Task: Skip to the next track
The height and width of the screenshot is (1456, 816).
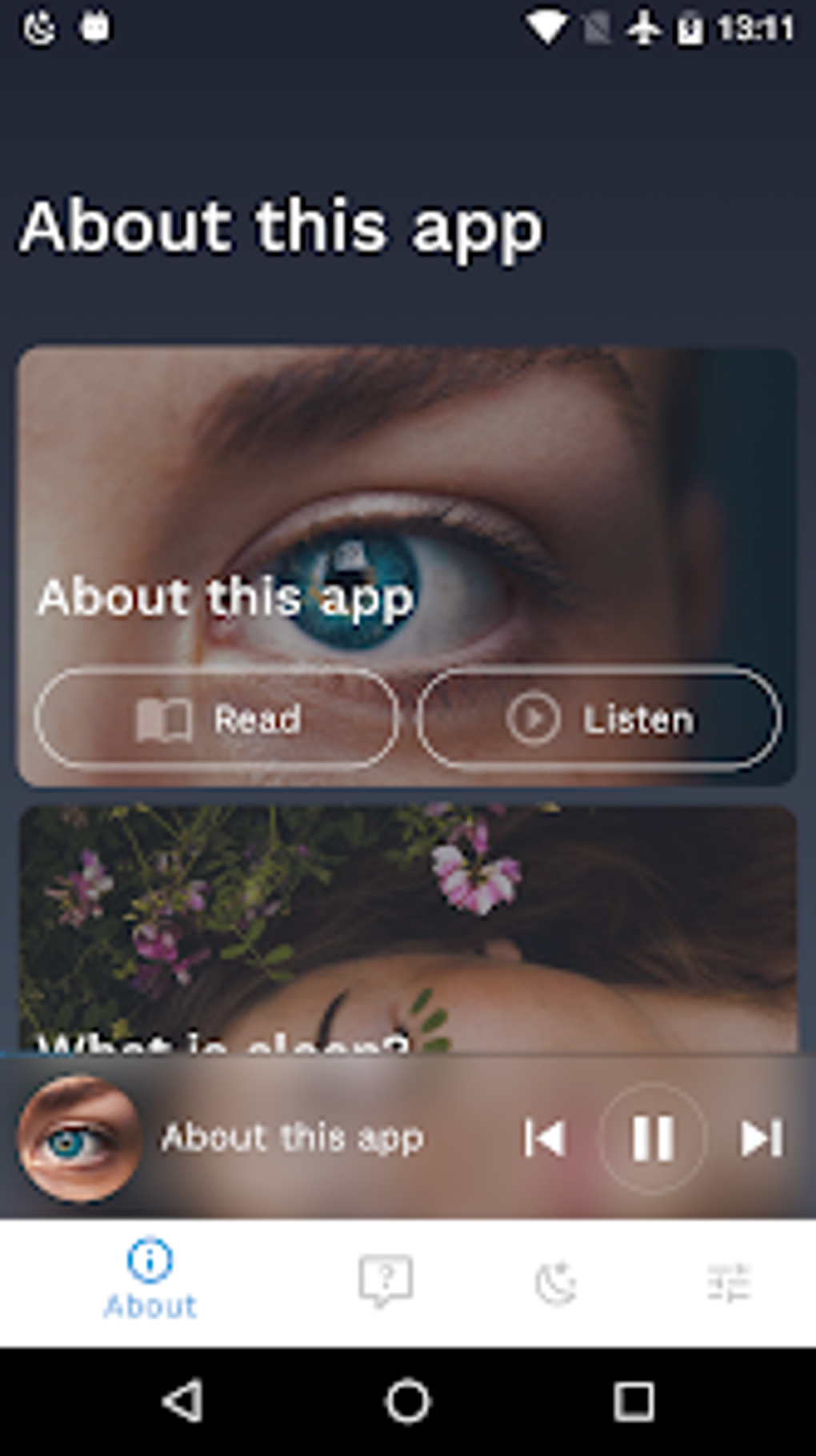Action: 761,1137
